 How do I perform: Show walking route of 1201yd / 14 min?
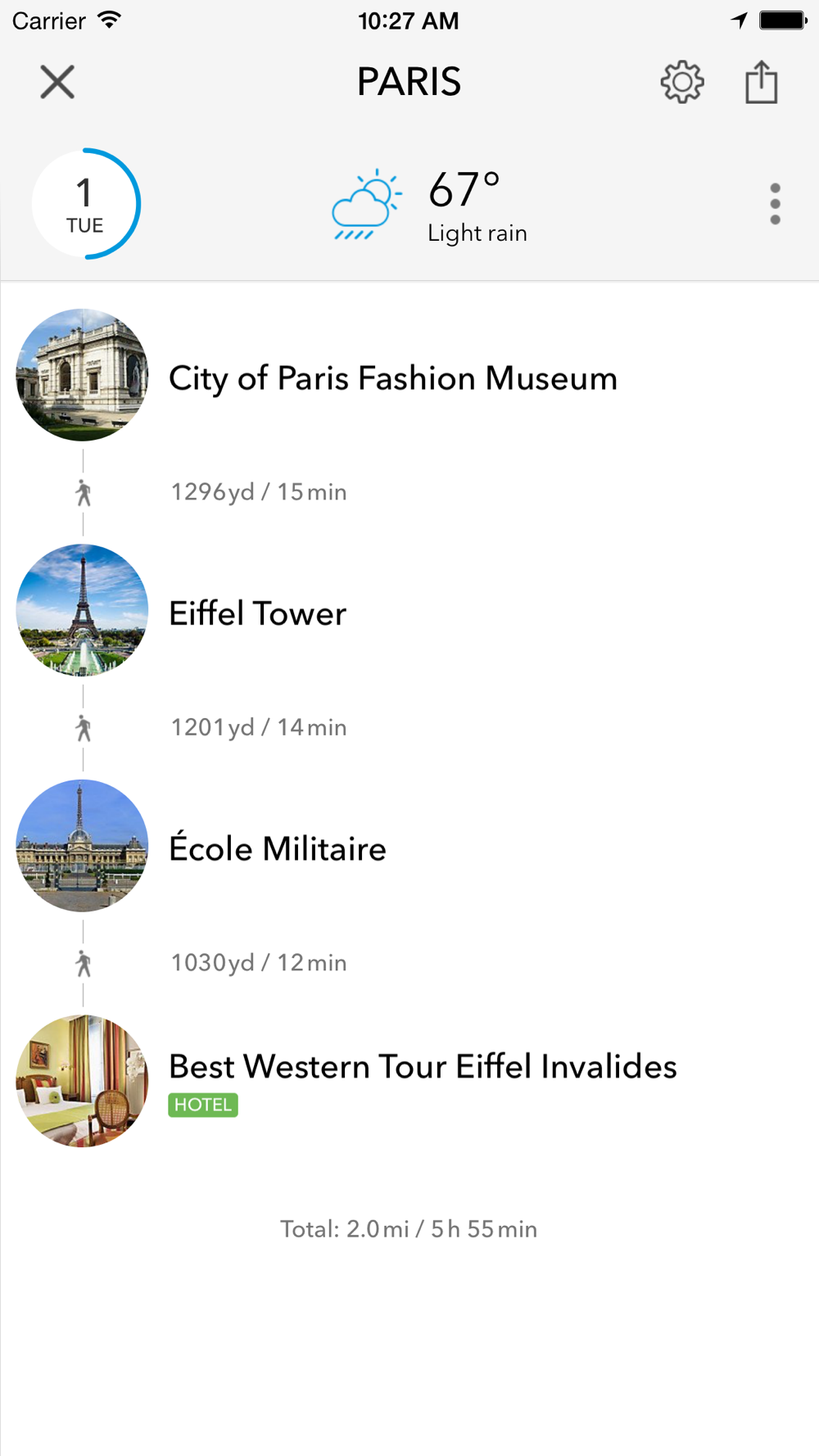(x=258, y=727)
